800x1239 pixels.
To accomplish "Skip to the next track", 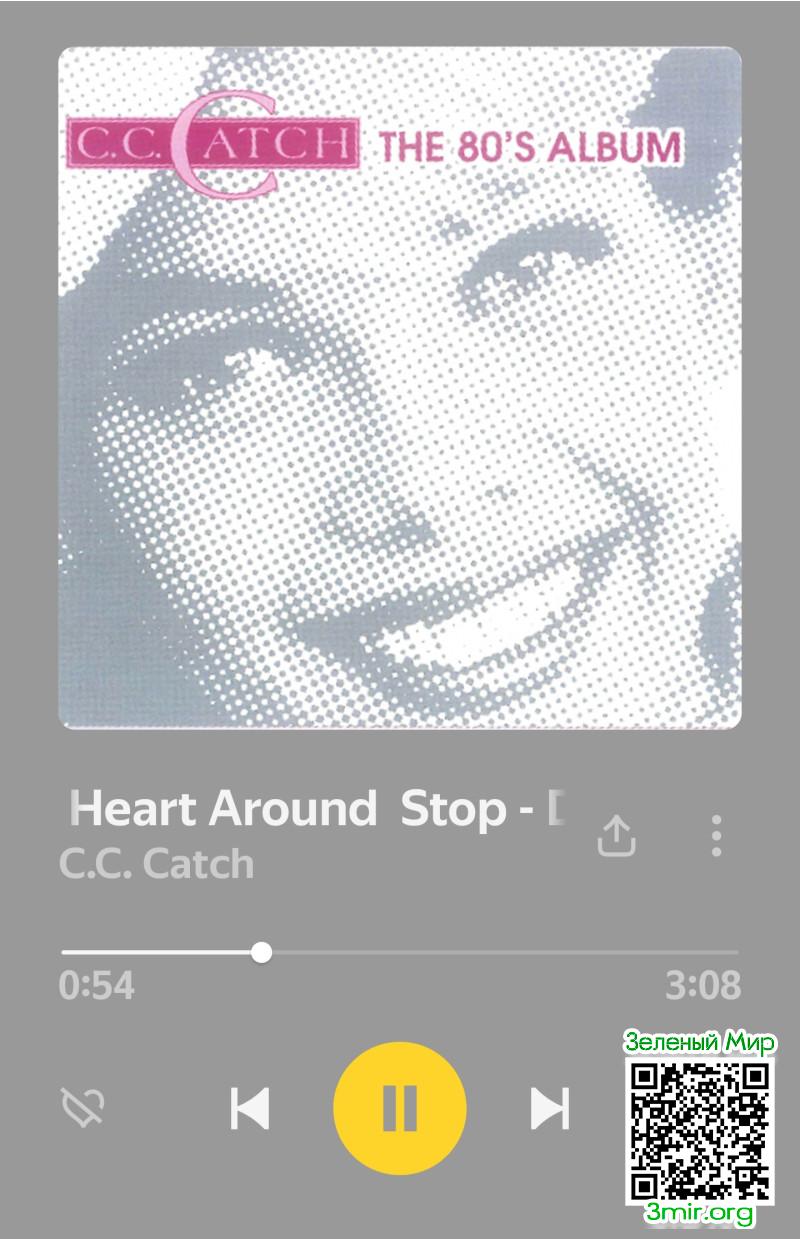I will click(x=549, y=1108).
